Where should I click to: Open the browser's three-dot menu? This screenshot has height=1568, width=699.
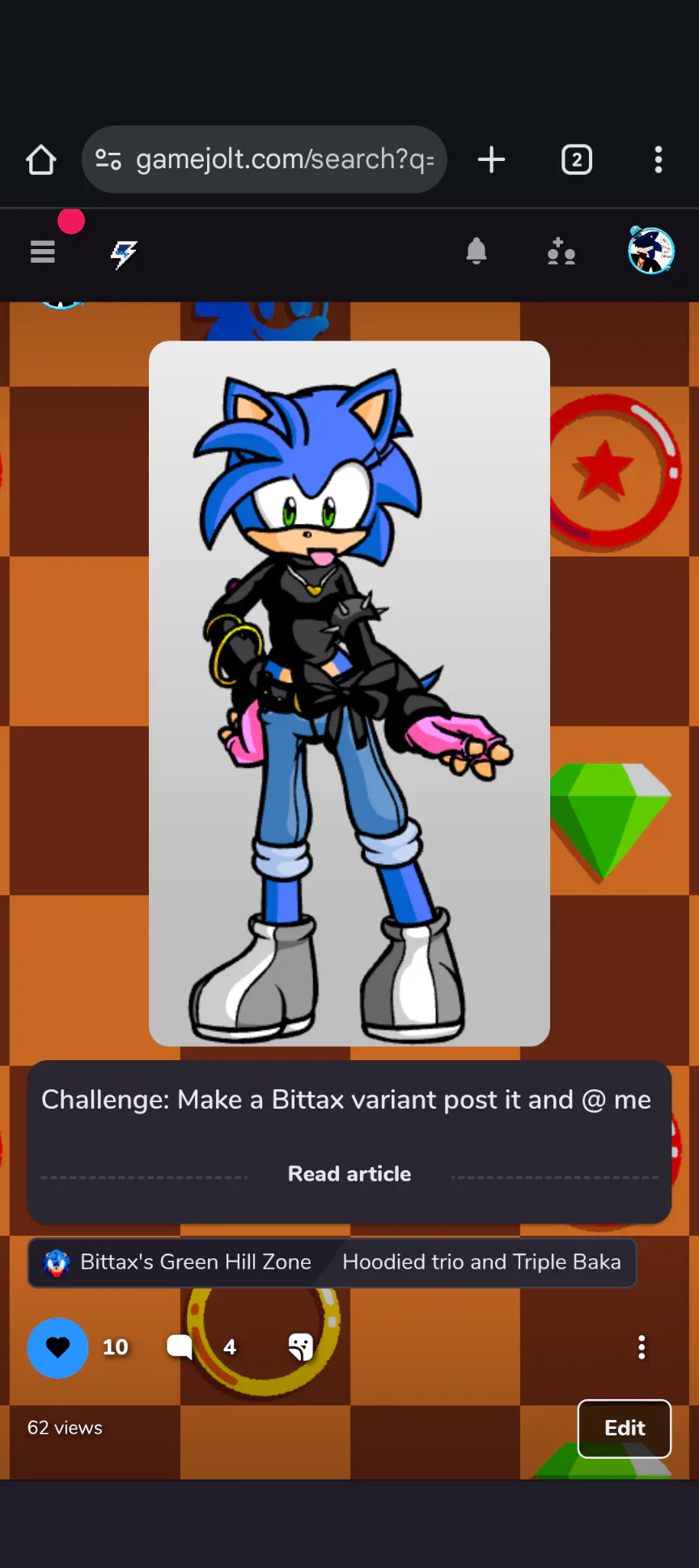click(x=659, y=160)
